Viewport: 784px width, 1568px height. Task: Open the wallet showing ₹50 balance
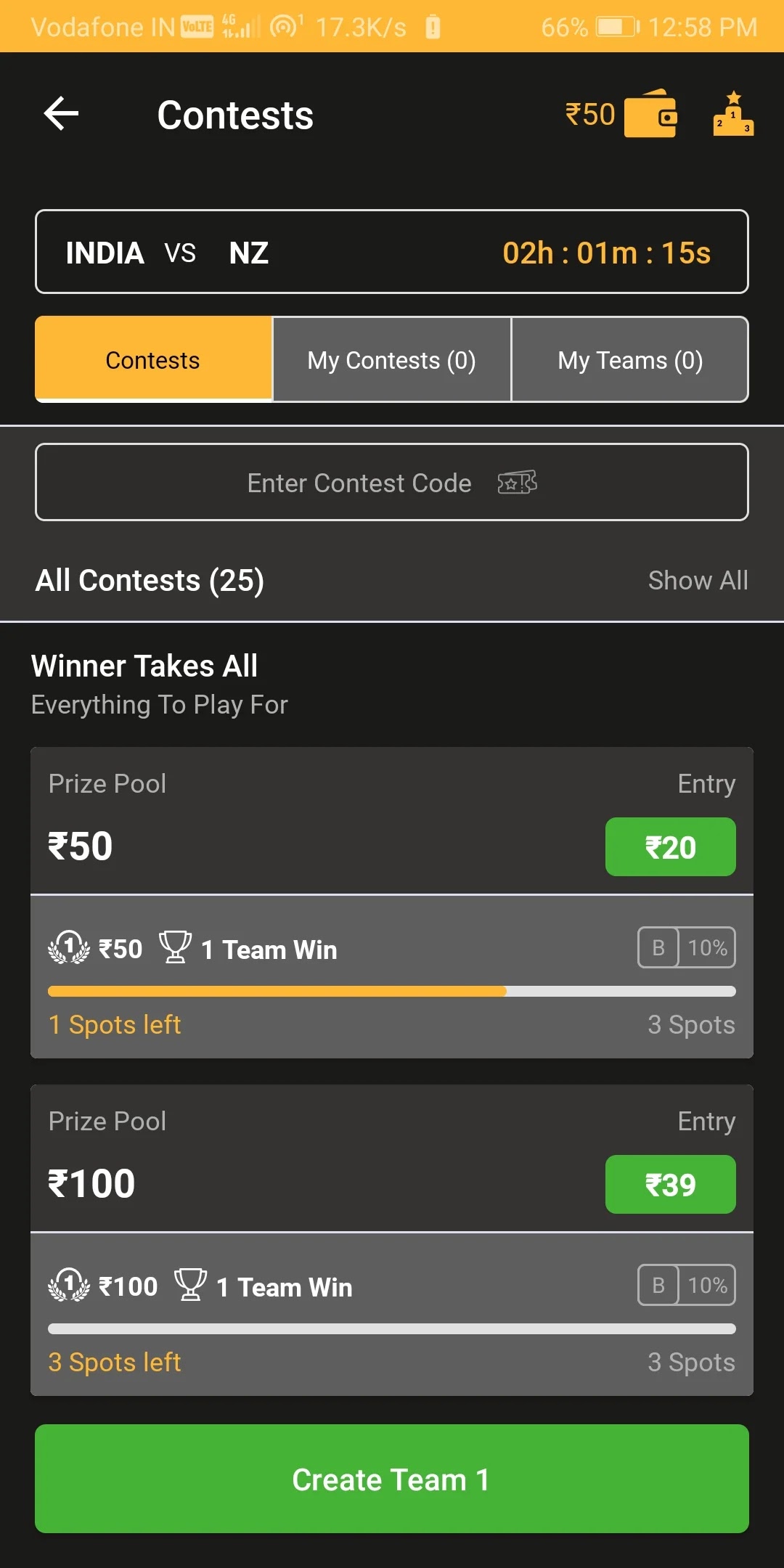click(x=650, y=114)
